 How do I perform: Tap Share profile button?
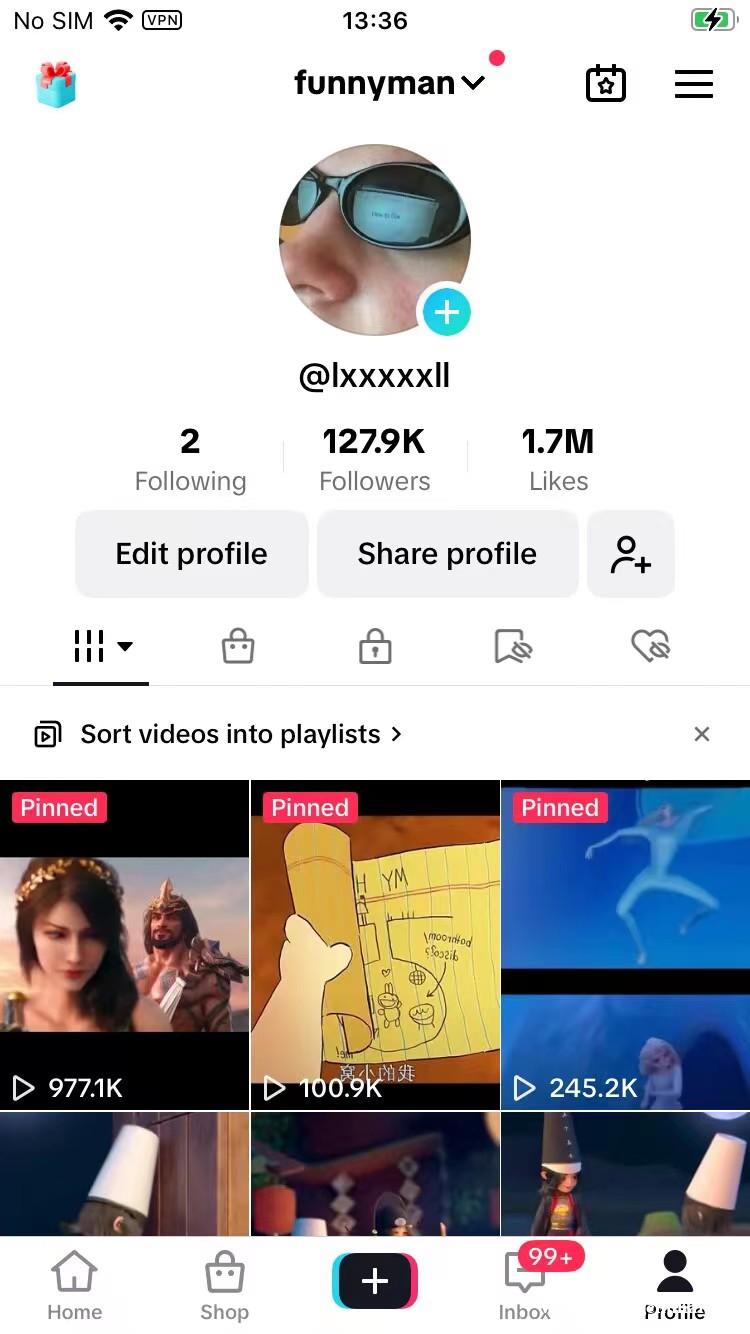pos(447,554)
